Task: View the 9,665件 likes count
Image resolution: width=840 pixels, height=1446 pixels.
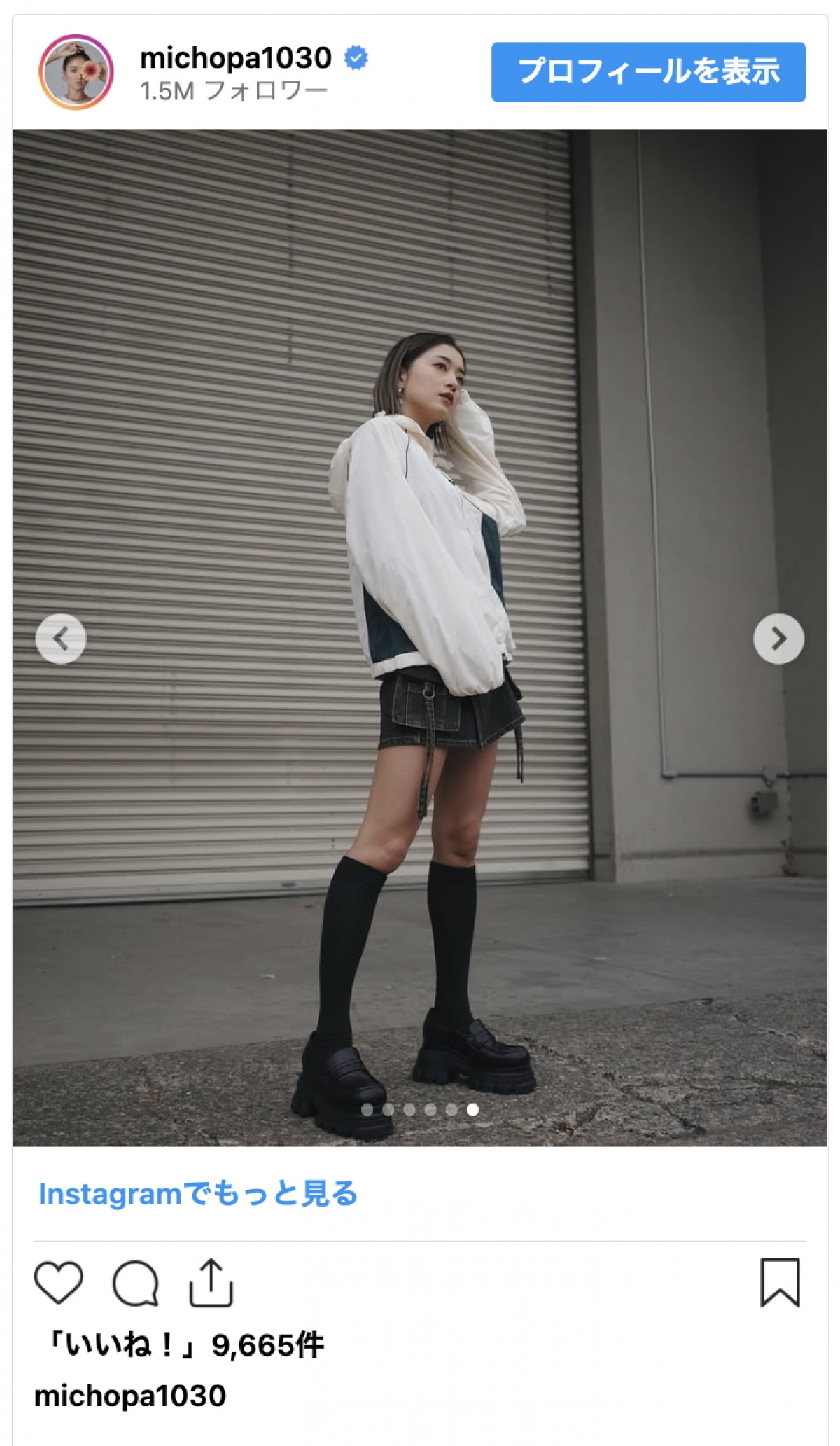Action: (x=183, y=1345)
